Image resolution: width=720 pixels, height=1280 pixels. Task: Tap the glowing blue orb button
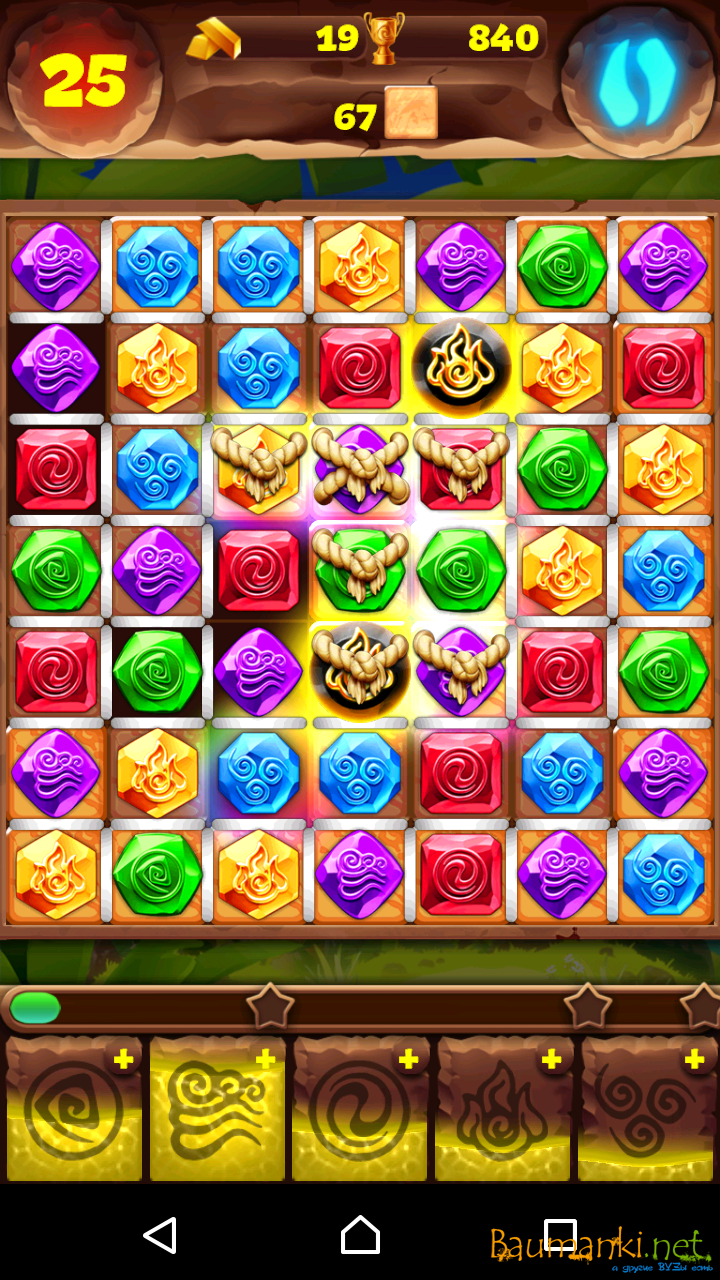637,80
